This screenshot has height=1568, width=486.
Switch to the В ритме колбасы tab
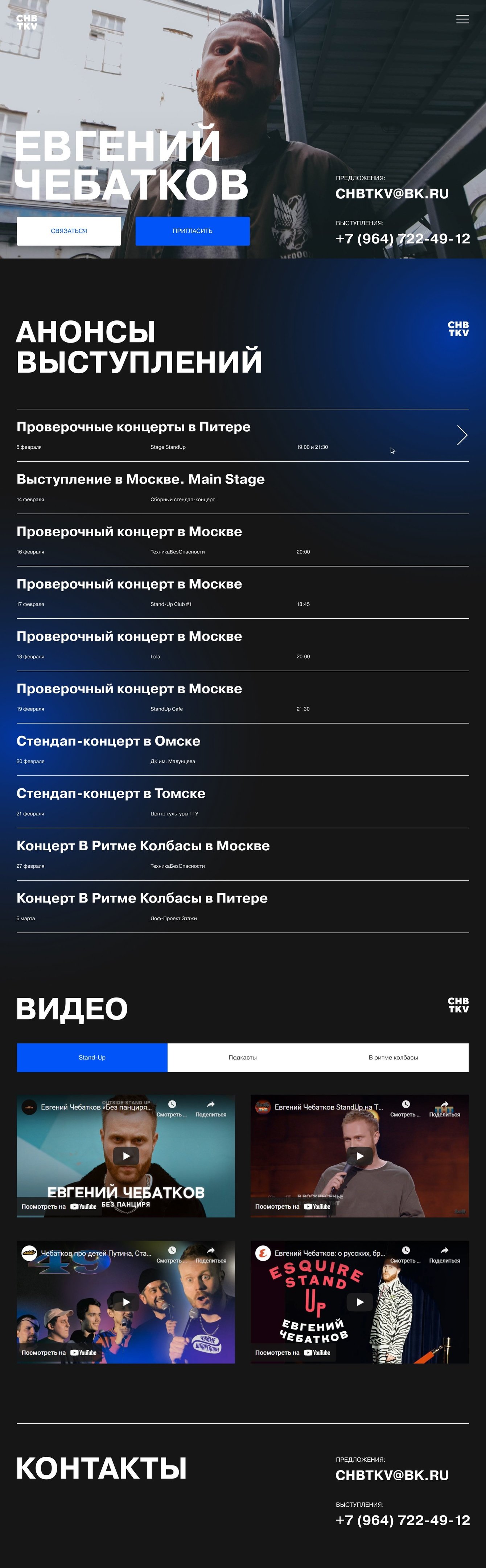click(x=393, y=1057)
